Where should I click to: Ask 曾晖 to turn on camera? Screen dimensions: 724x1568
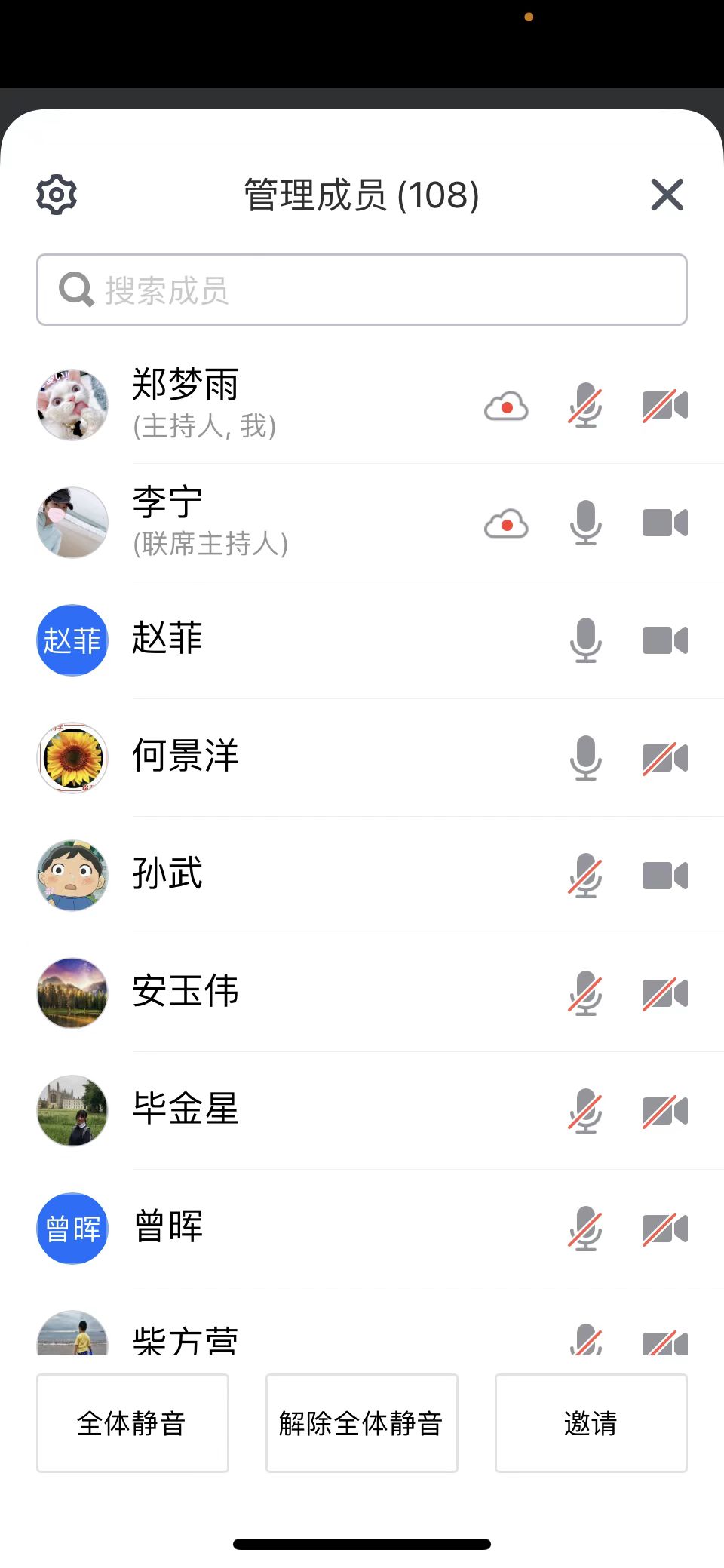pyautogui.click(x=664, y=1229)
